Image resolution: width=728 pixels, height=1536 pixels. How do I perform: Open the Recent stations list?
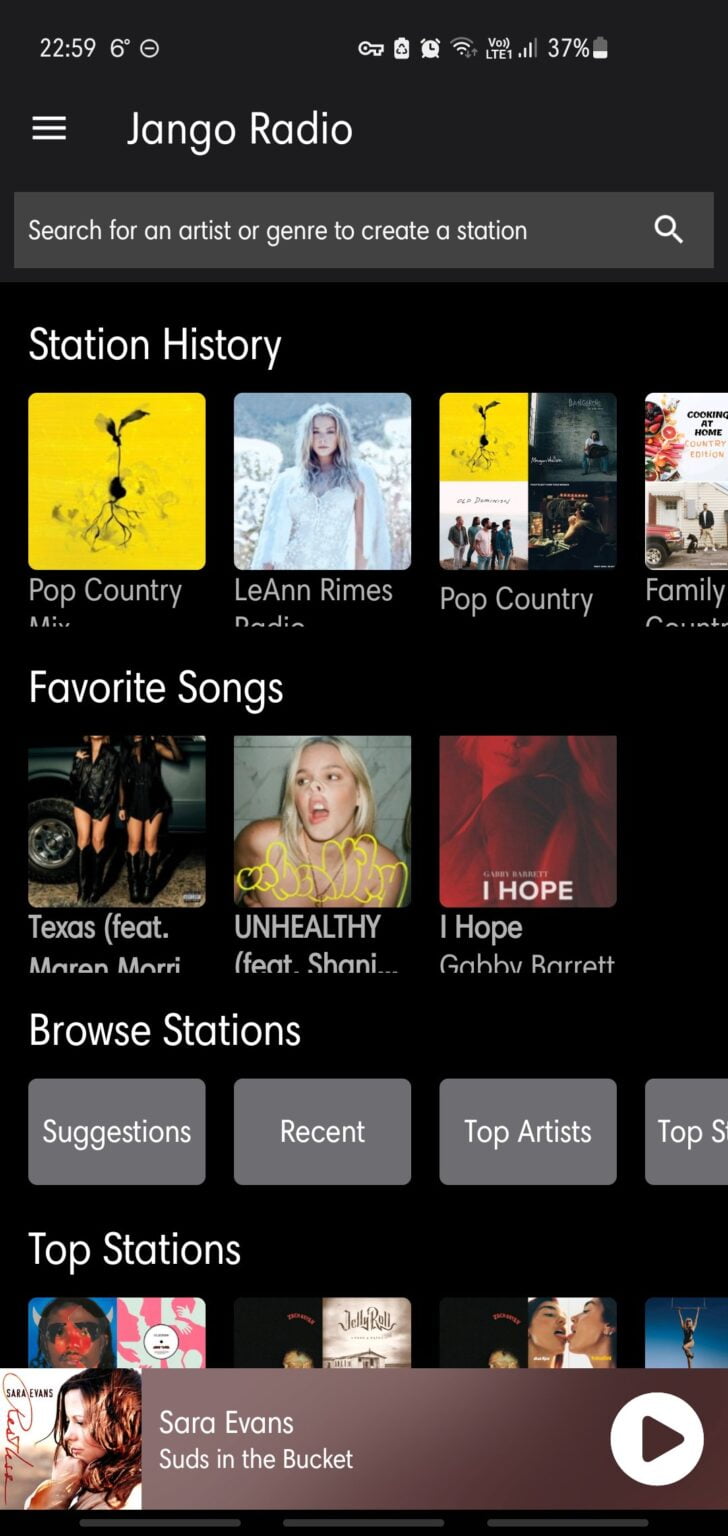(x=322, y=1131)
